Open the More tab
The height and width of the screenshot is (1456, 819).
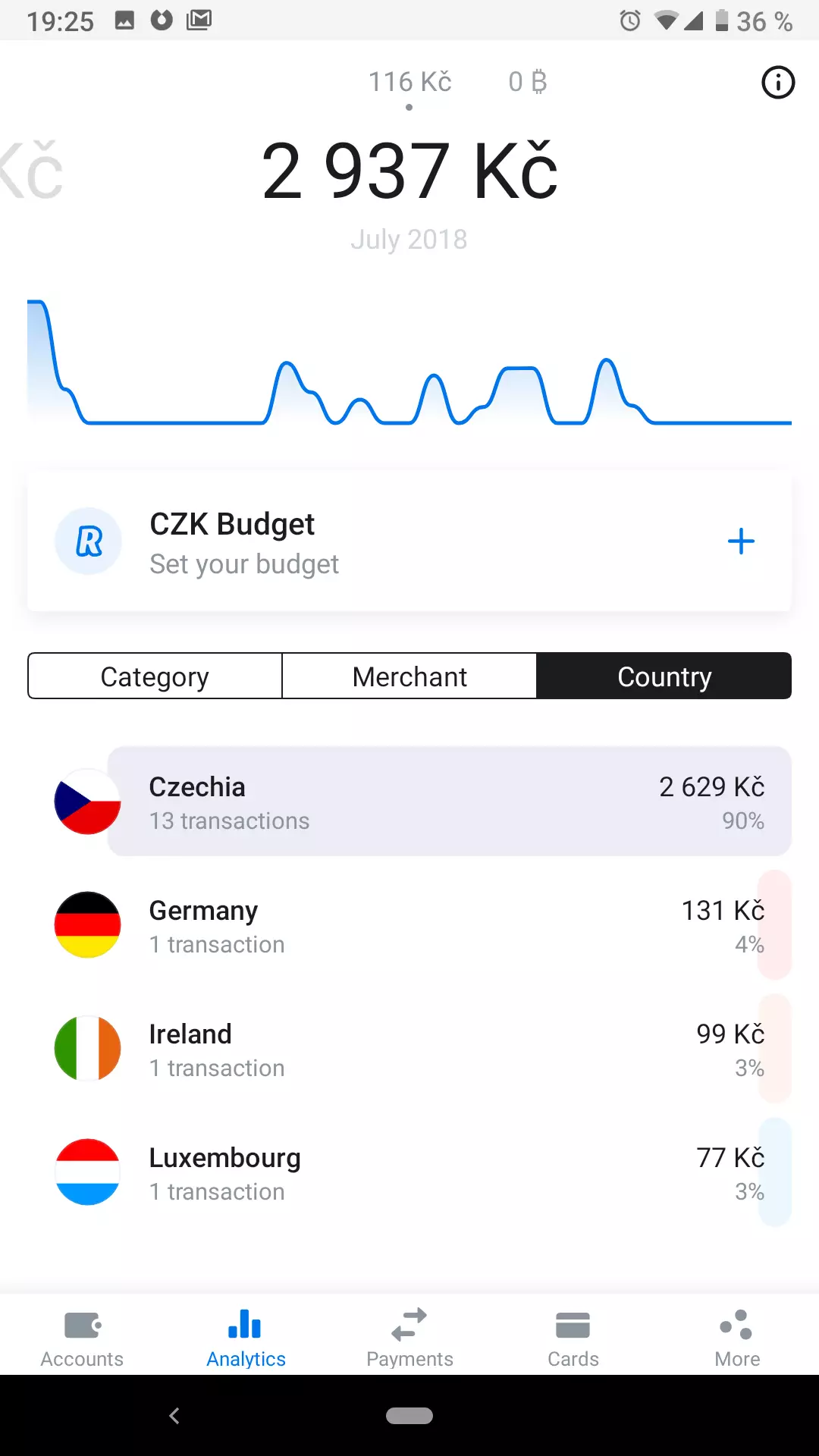click(x=737, y=1338)
